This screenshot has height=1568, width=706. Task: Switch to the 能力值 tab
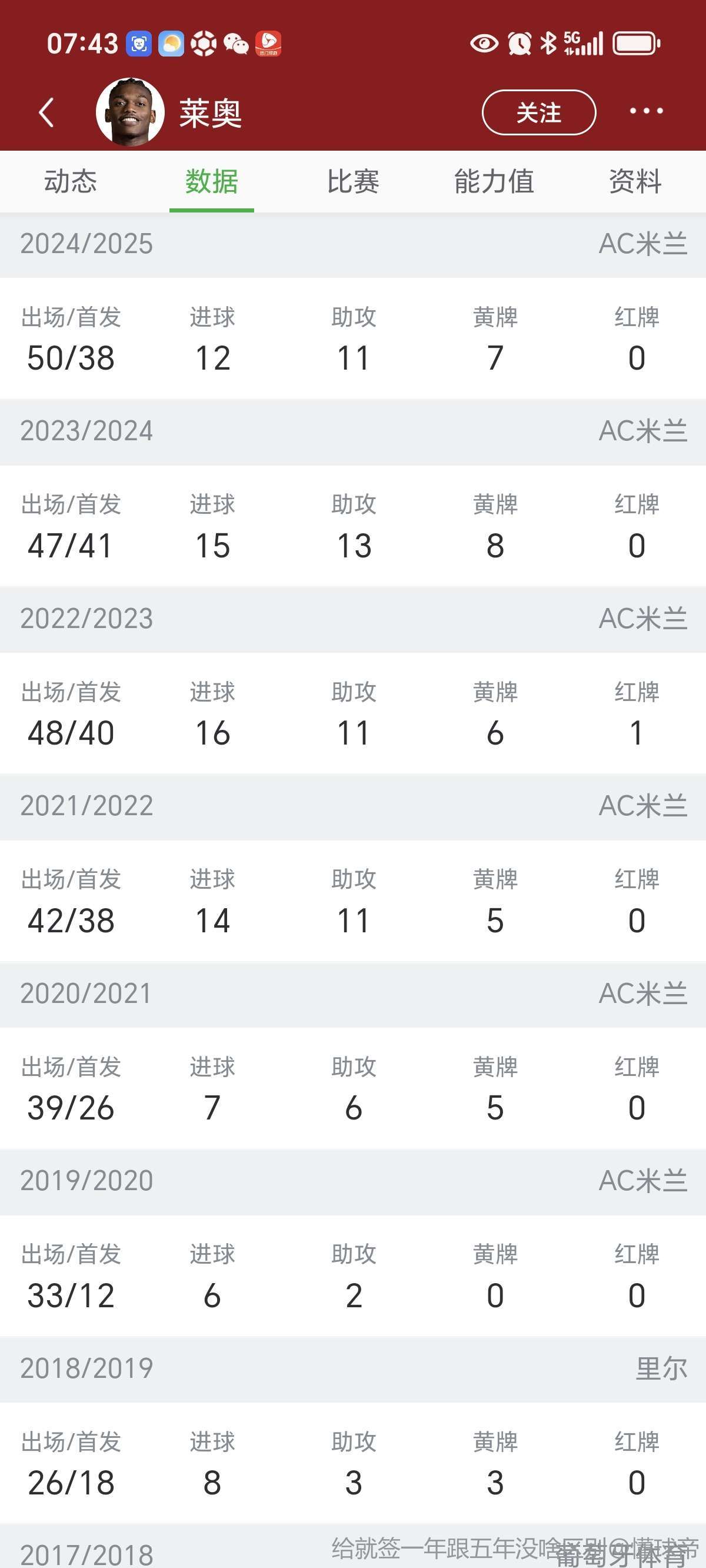(x=494, y=181)
